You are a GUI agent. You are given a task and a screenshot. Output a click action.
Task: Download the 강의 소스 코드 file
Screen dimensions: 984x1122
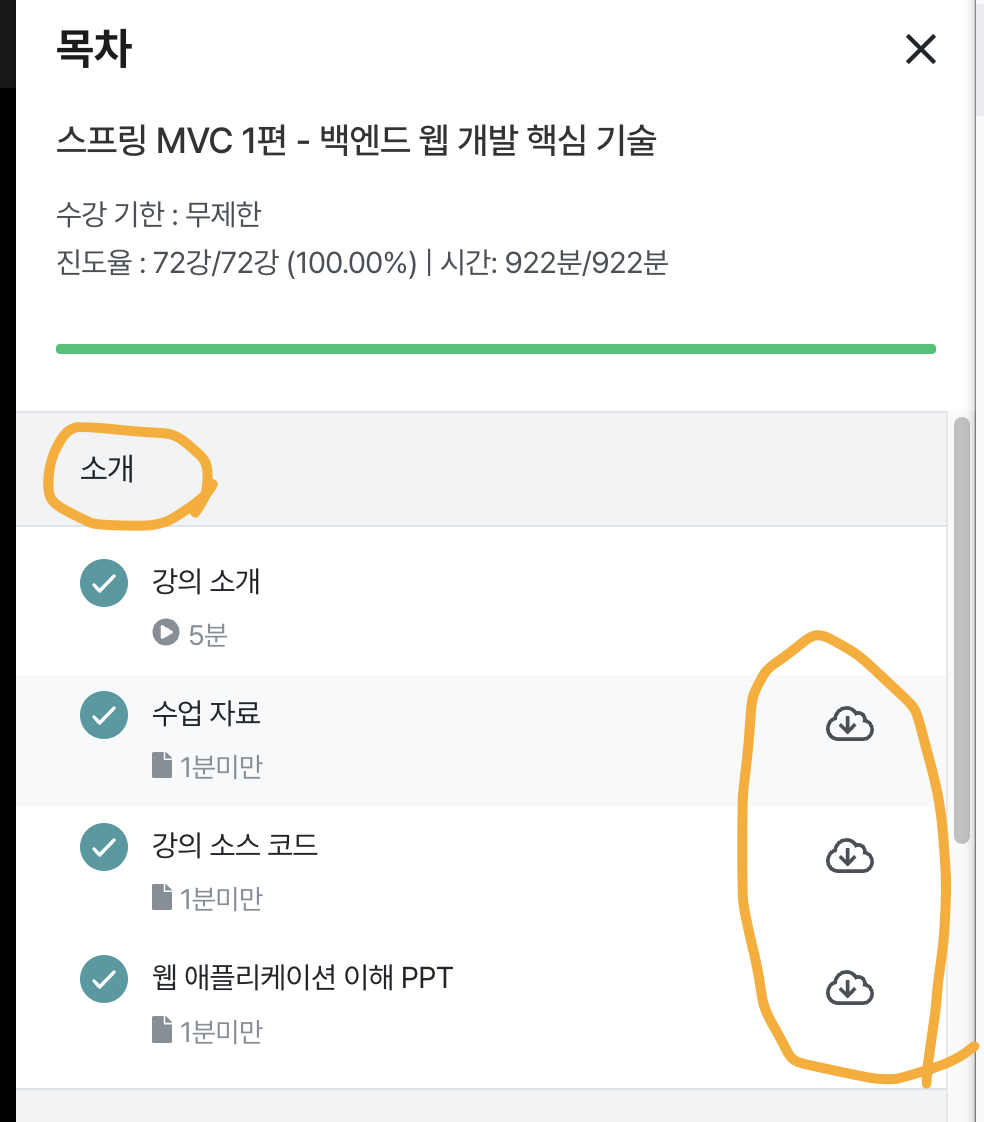[849, 856]
